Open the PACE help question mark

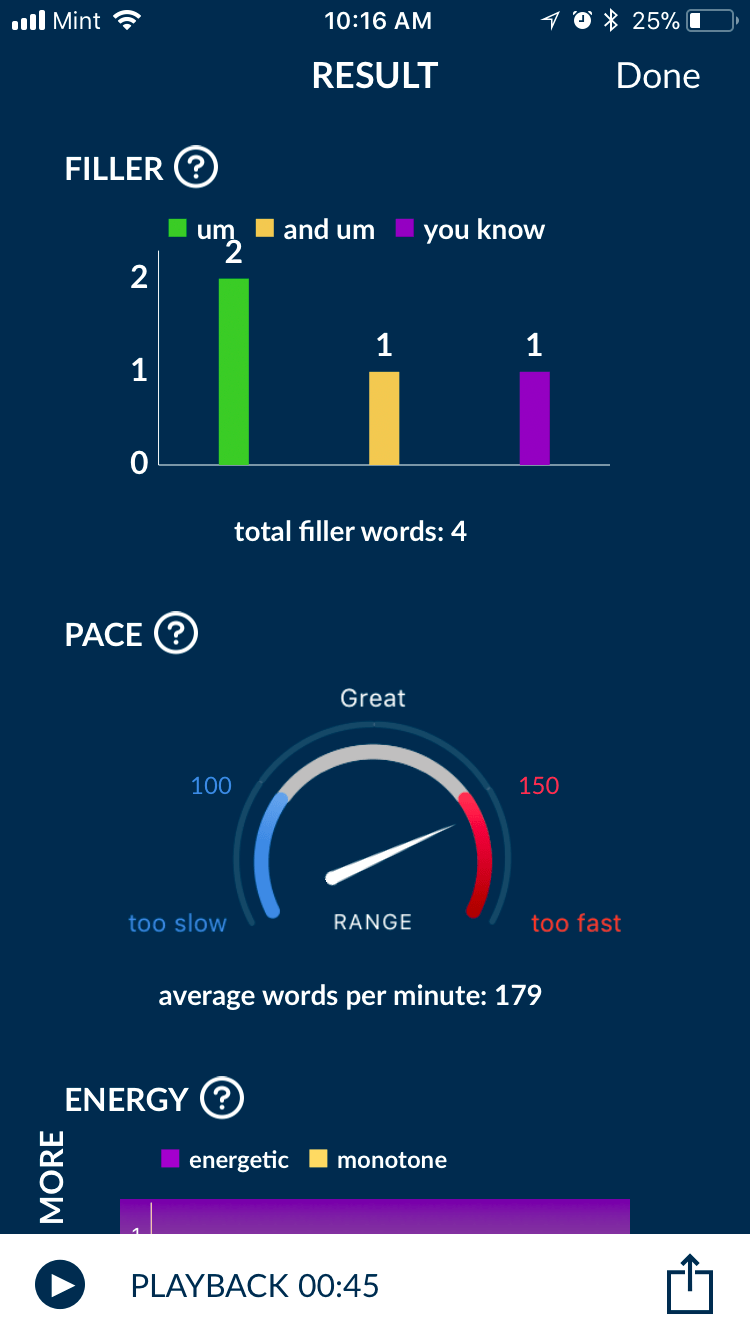[176, 633]
